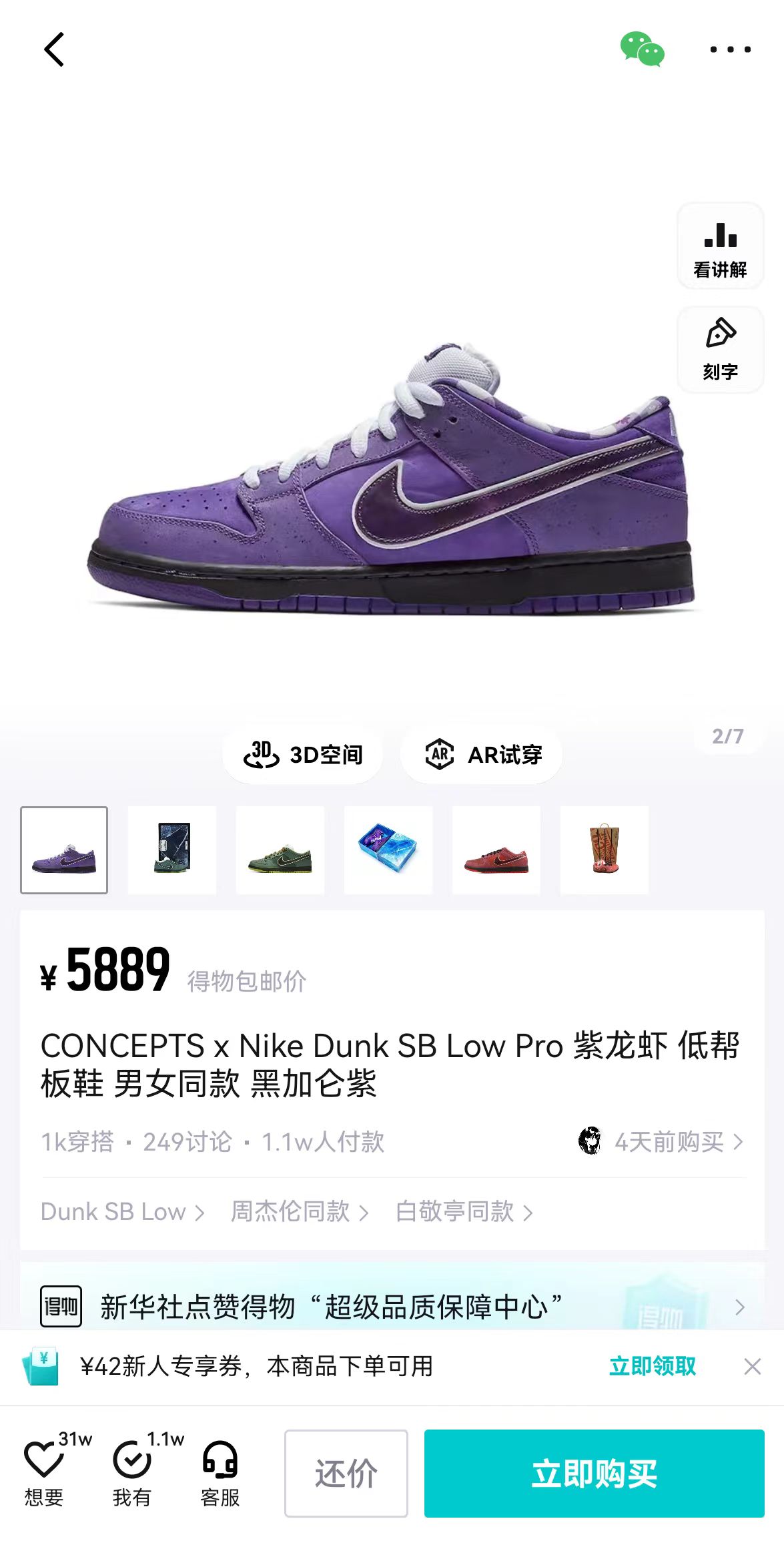Open 新华社点赞得物 quality guarantee banner
This screenshot has width=784, height=1541.
(392, 1306)
